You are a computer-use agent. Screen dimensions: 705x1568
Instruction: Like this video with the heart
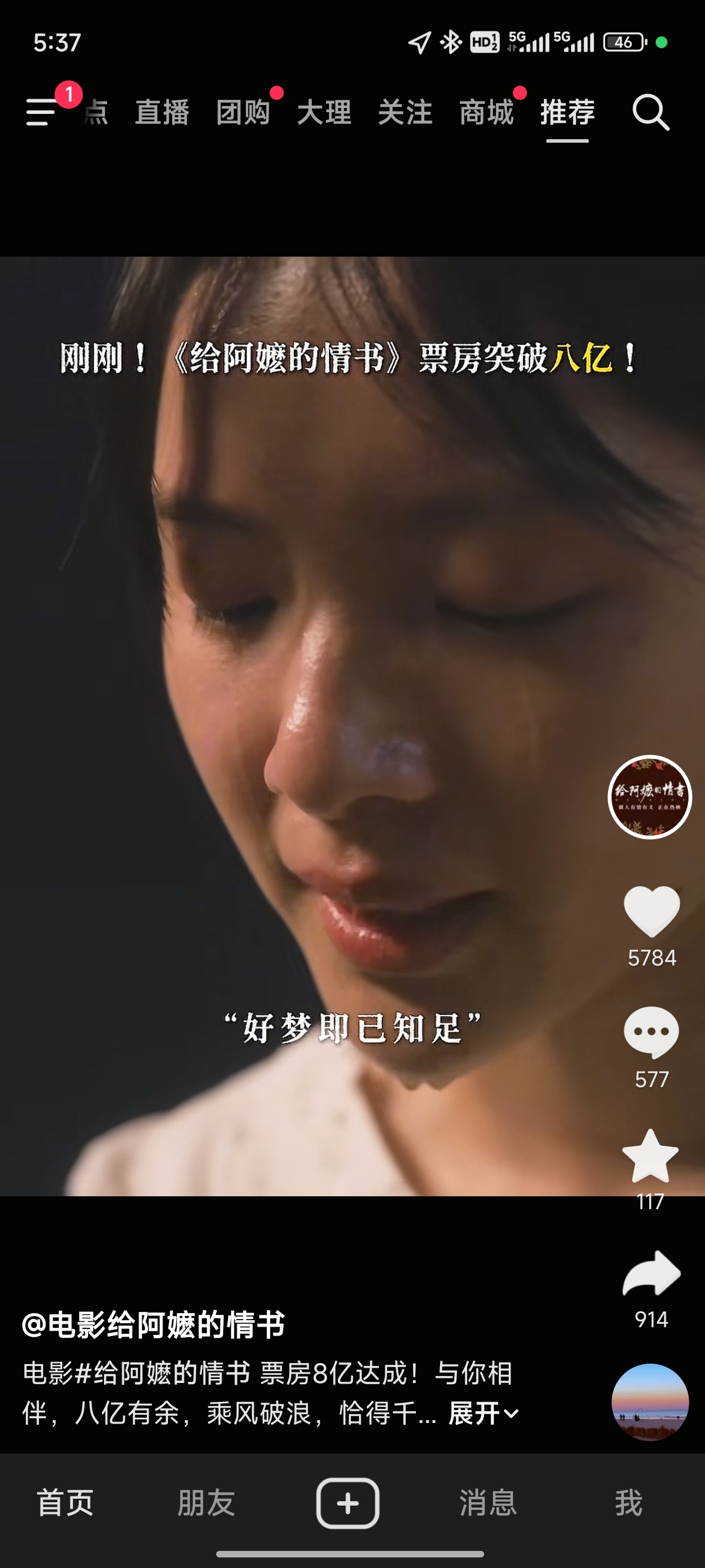[x=652, y=911]
